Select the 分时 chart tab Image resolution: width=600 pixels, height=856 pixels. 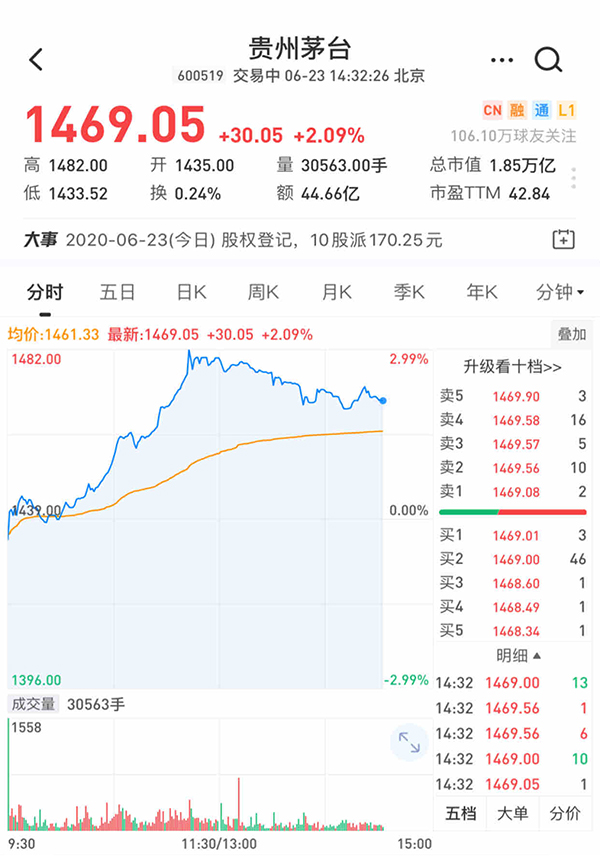(x=45, y=292)
